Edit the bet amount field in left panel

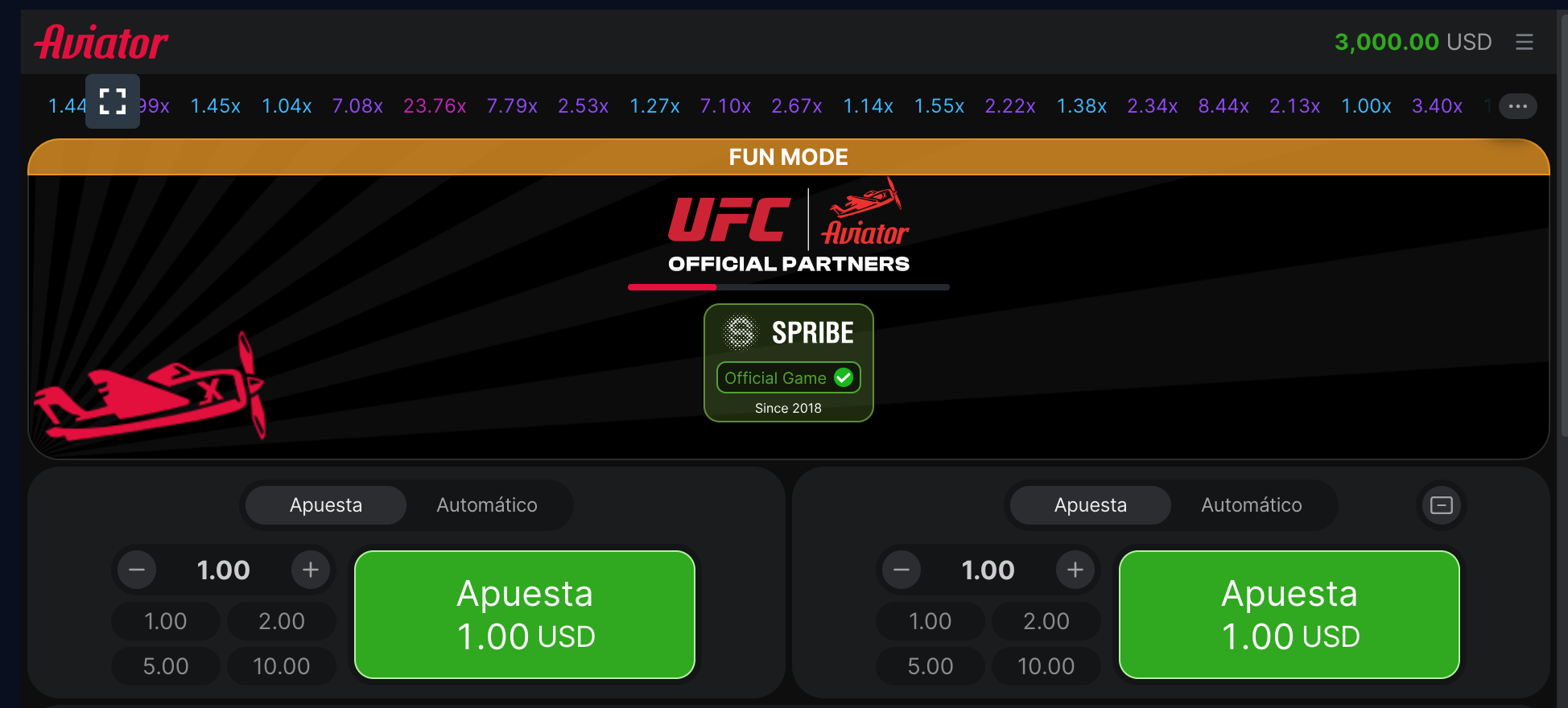click(x=224, y=570)
